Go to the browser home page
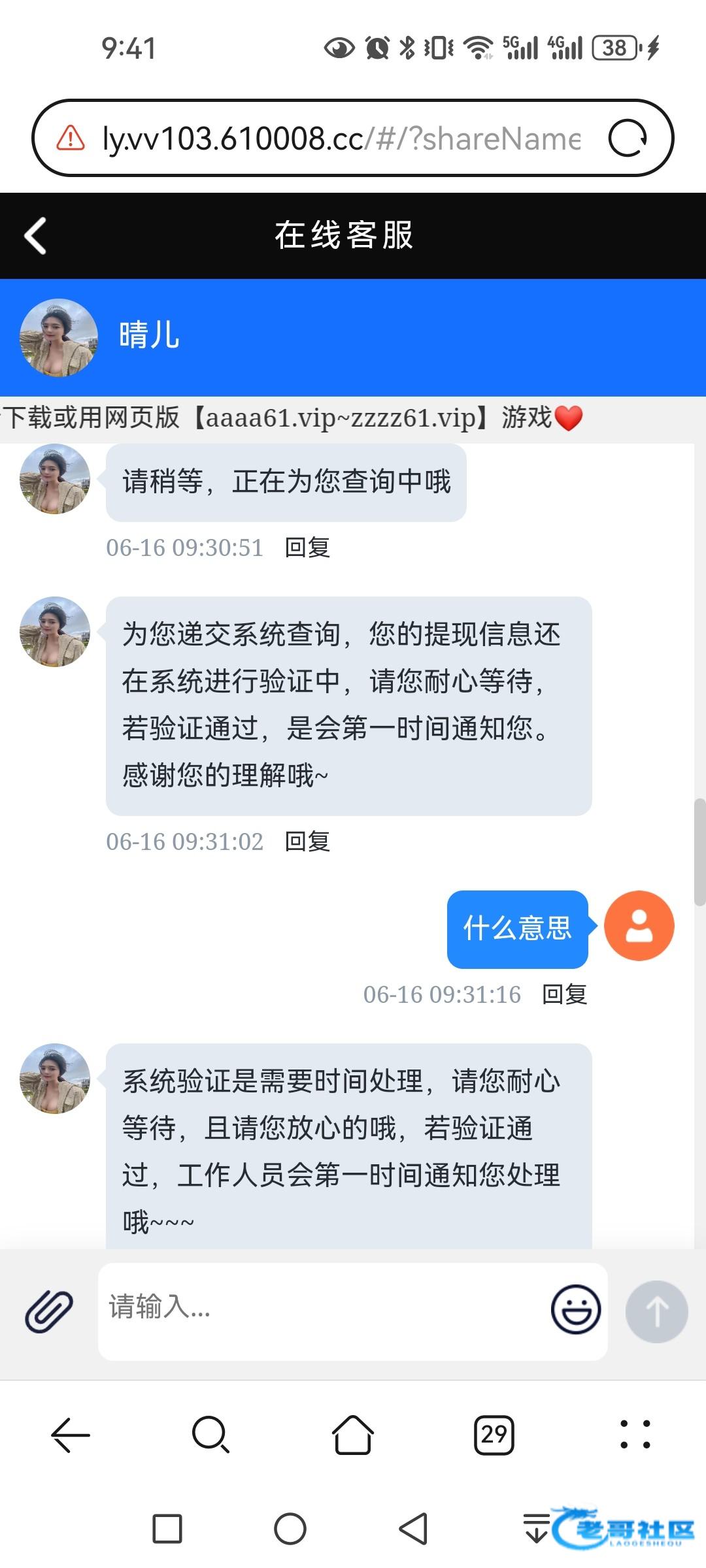 click(x=353, y=1435)
